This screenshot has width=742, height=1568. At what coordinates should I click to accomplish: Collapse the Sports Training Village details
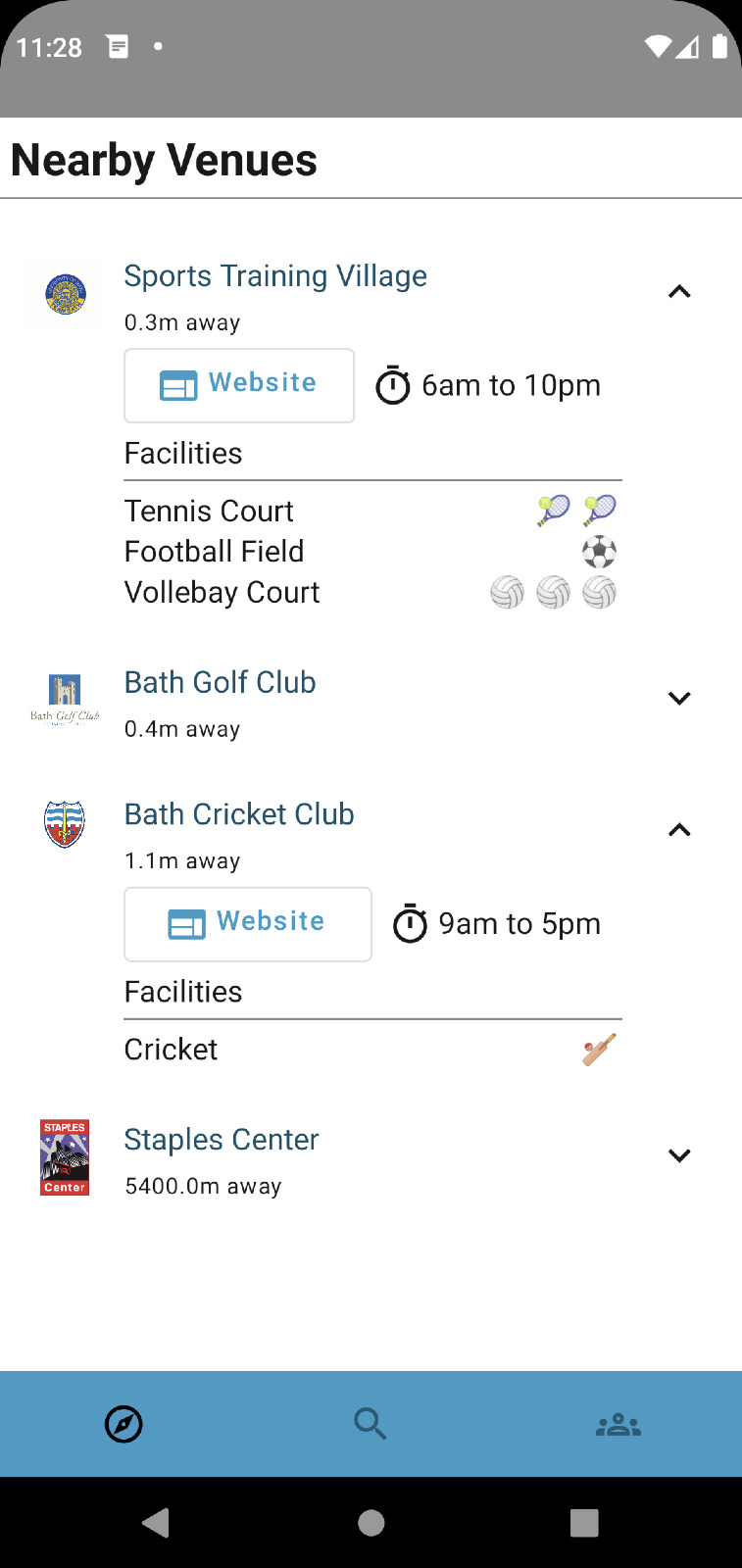click(x=679, y=292)
